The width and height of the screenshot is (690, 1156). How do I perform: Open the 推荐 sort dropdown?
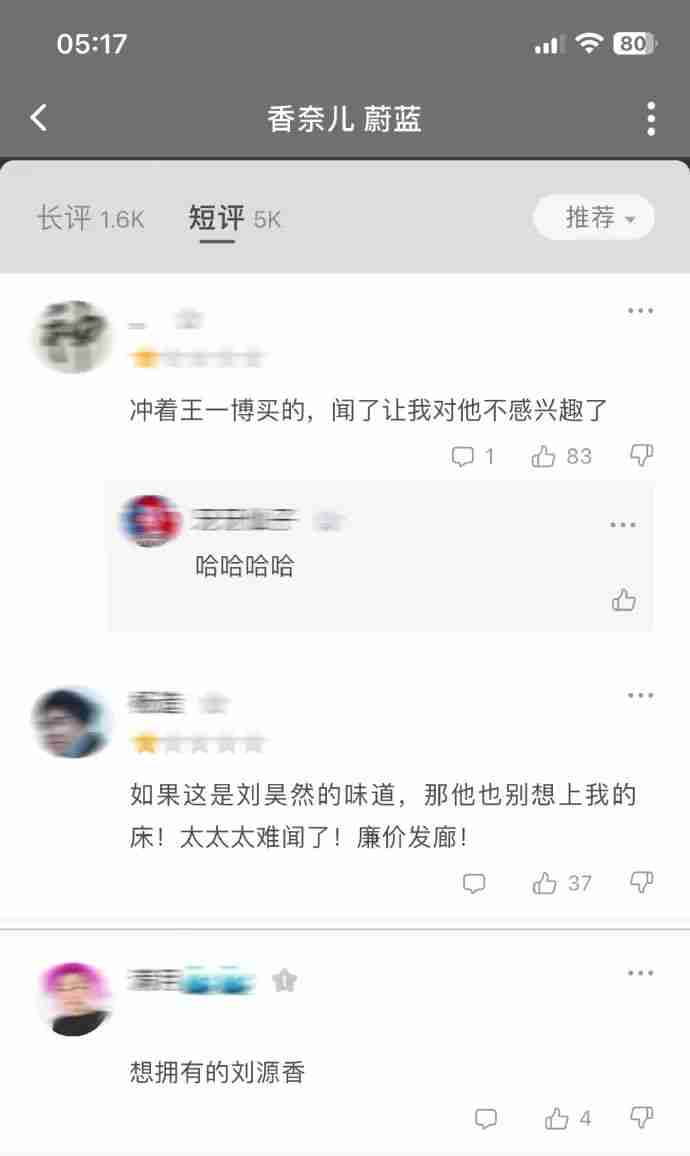point(593,217)
